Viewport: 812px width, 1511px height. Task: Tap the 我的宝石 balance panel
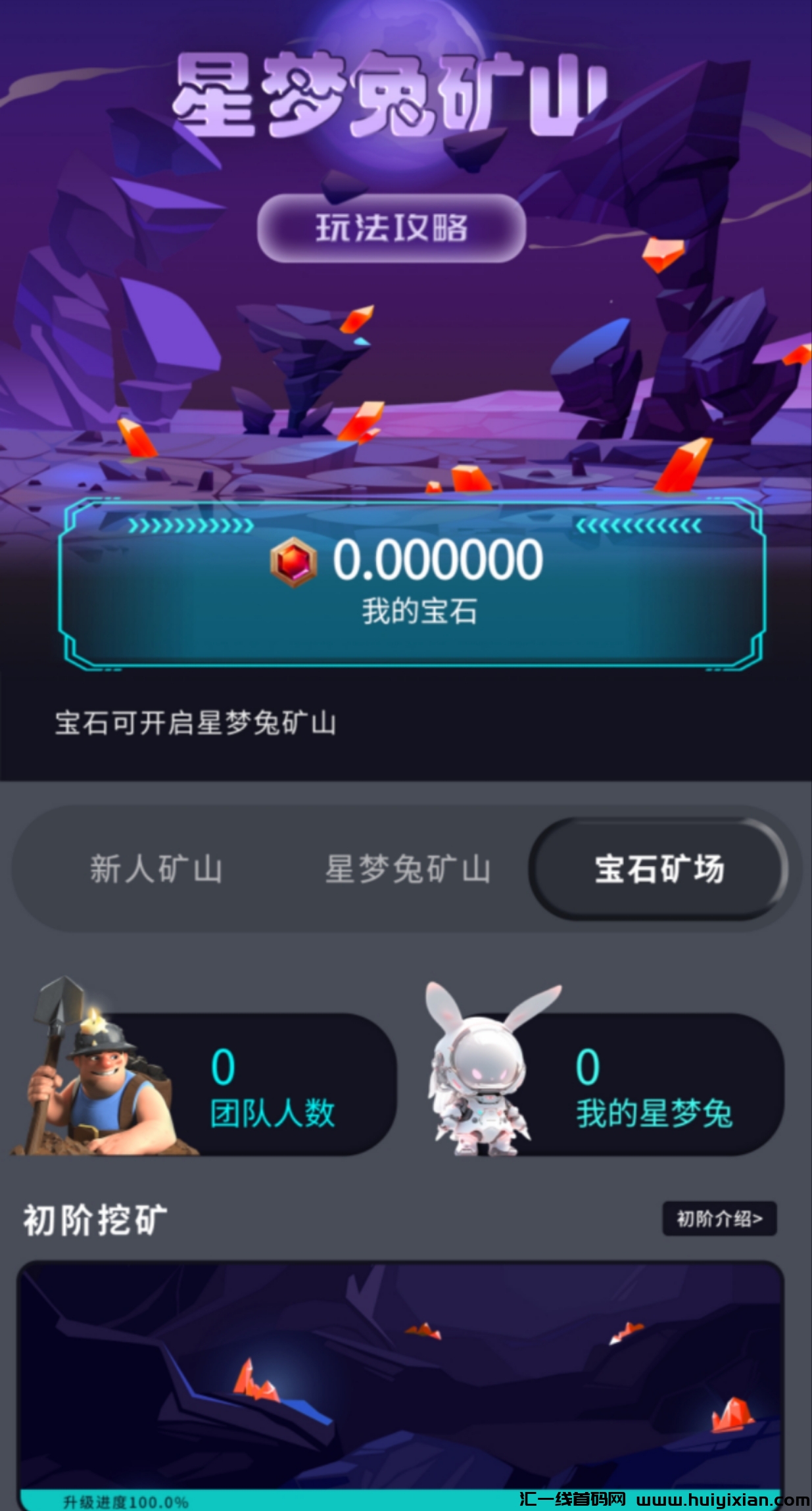click(412, 582)
